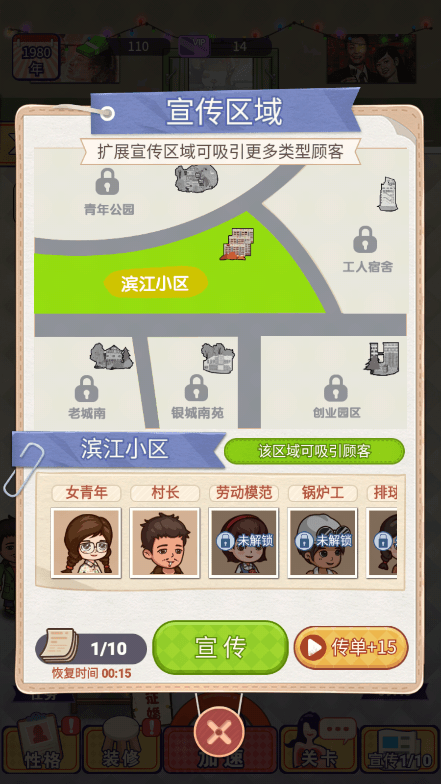Select the locked 老城南 area

pos(87,398)
